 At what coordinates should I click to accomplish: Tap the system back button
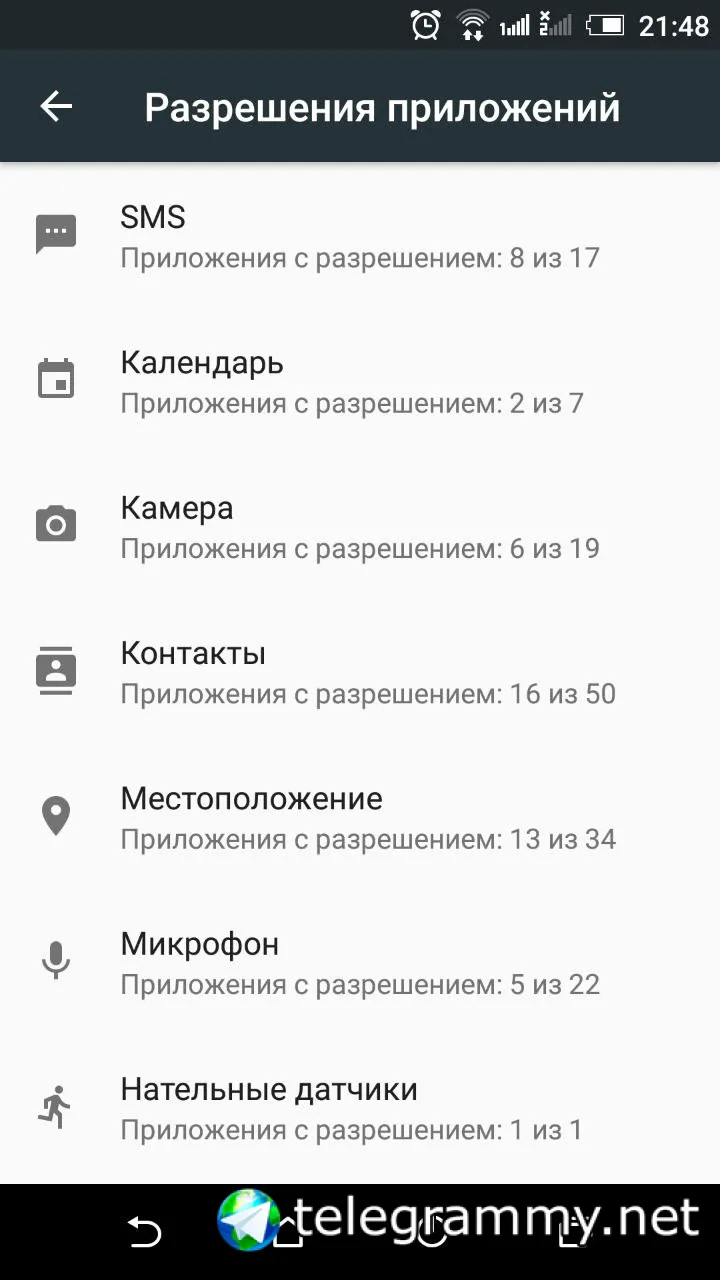coord(145,1231)
